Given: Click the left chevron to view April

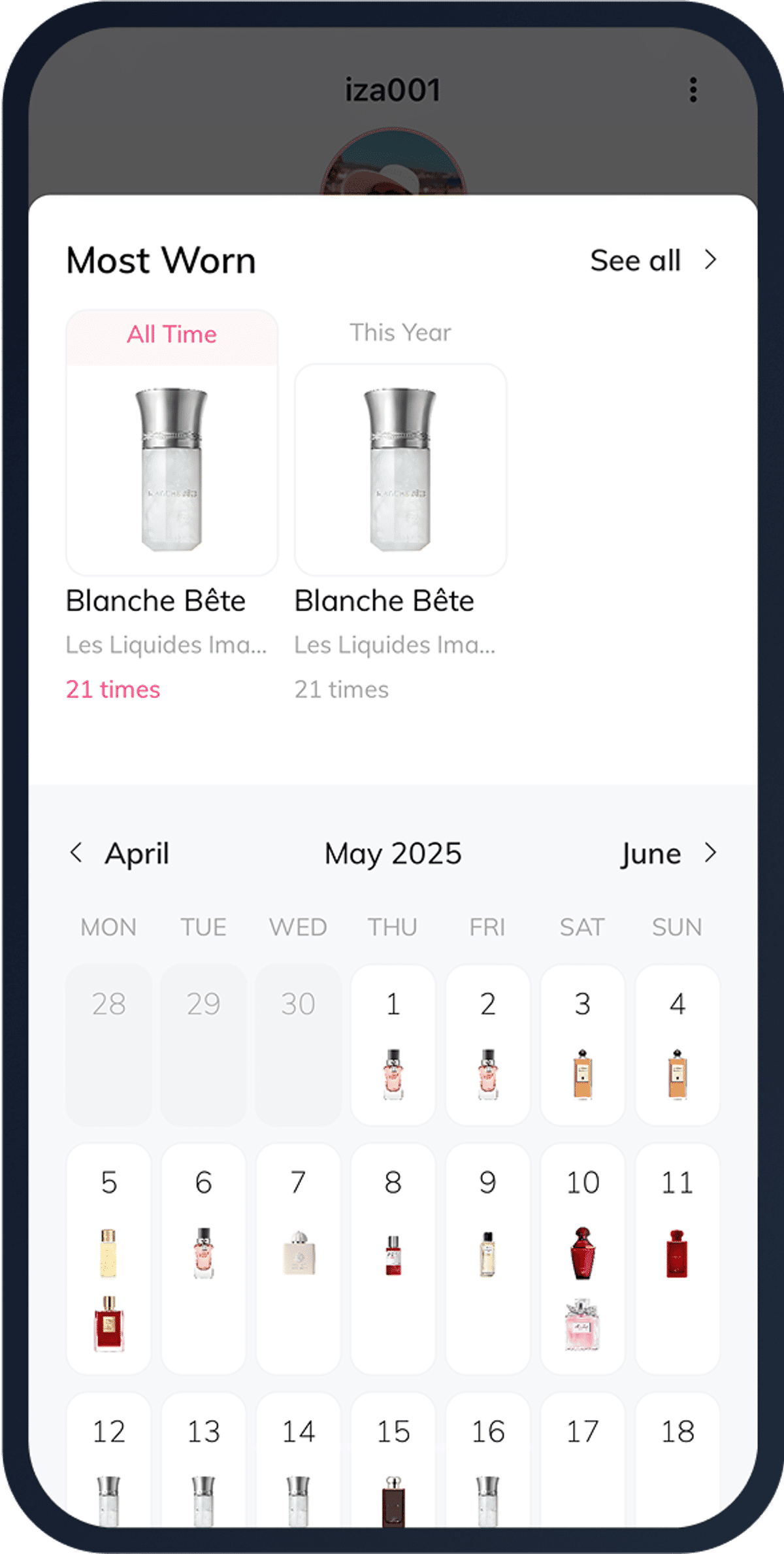Looking at the screenshot, I should click(x=76, y=851).
